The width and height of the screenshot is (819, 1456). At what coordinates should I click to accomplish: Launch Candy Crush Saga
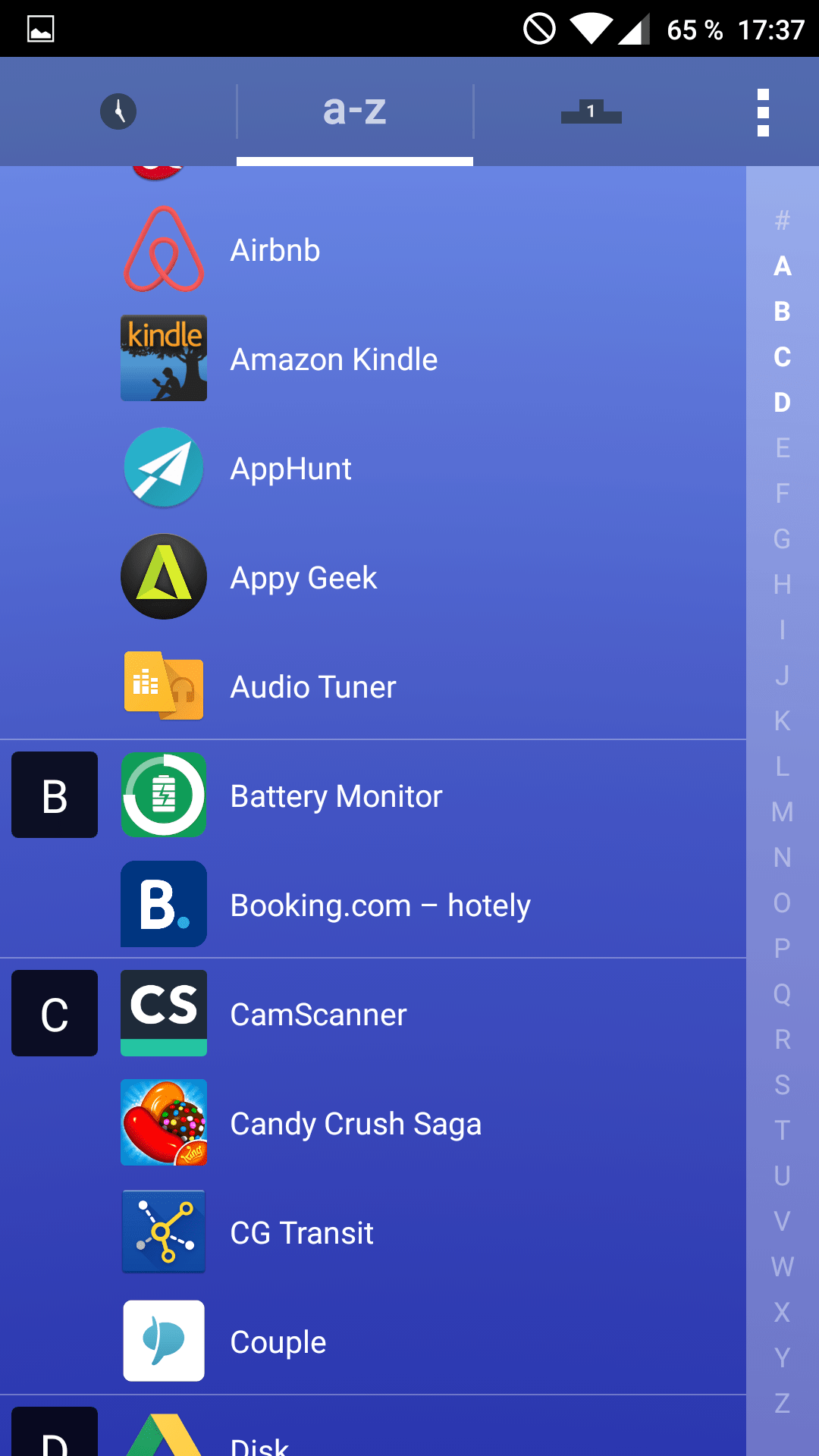point(373,1124)
